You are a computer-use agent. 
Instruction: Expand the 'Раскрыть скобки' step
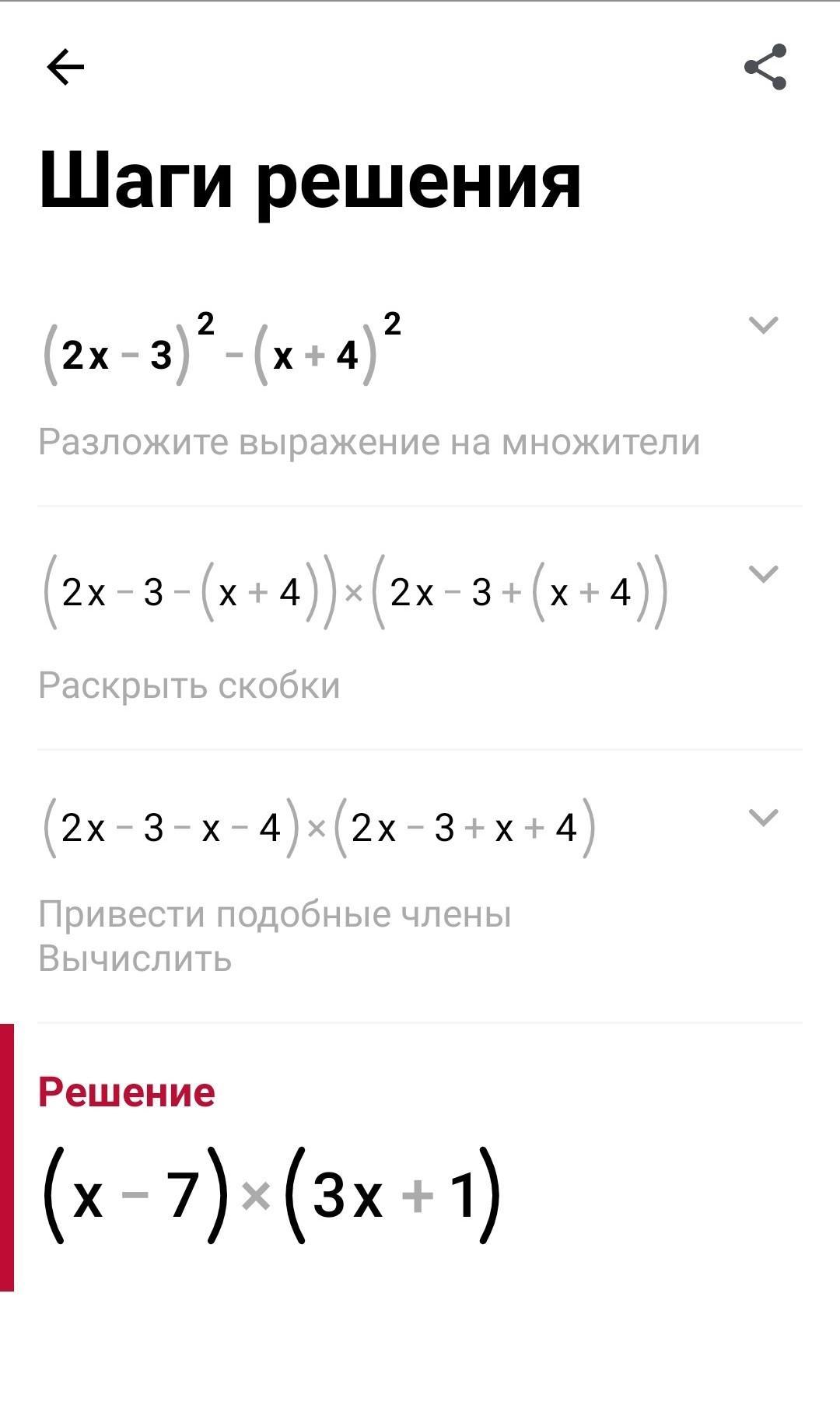(x=763, y=573)
